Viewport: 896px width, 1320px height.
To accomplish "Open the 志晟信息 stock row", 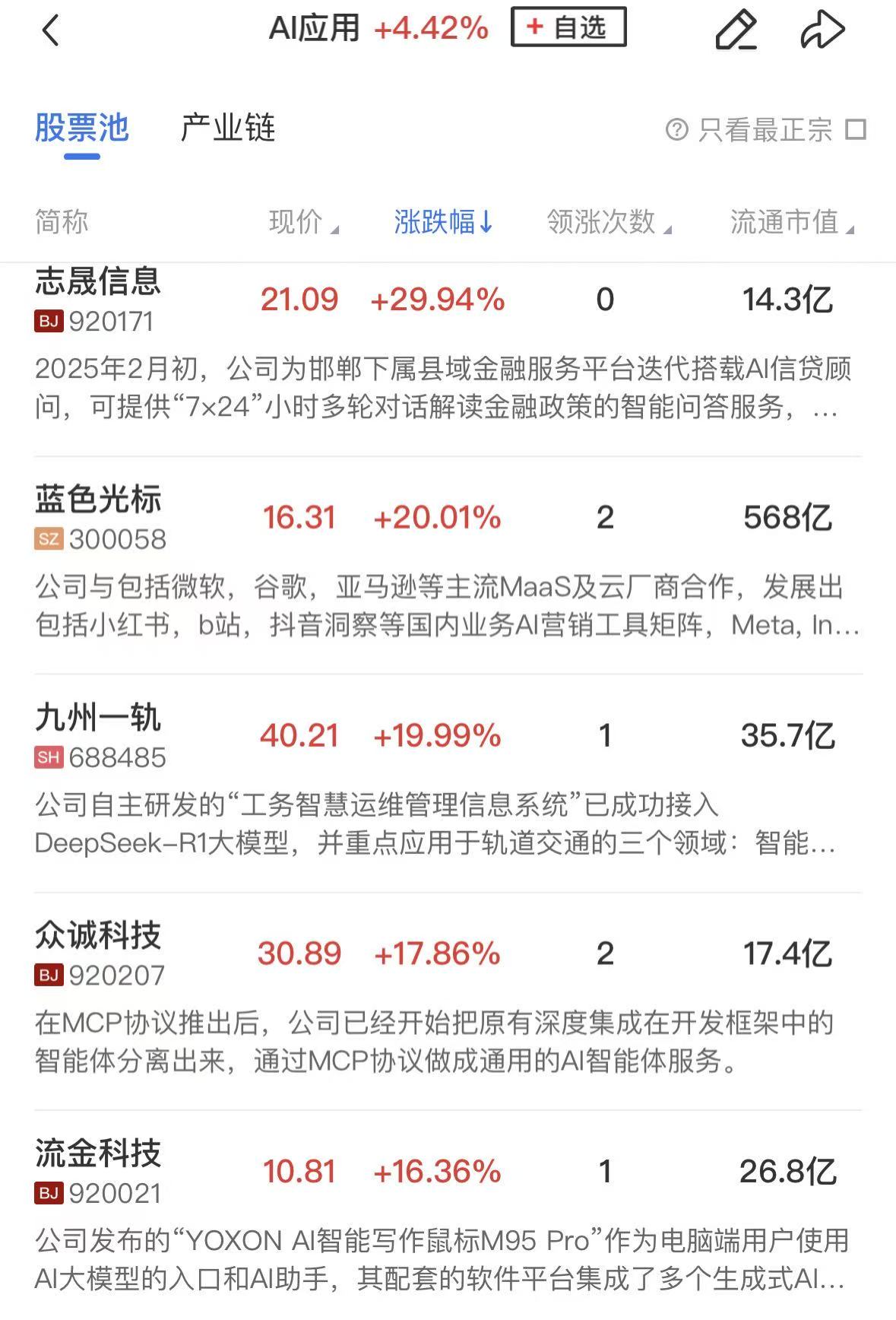I will pyautogui.click(x=99, y=298).
